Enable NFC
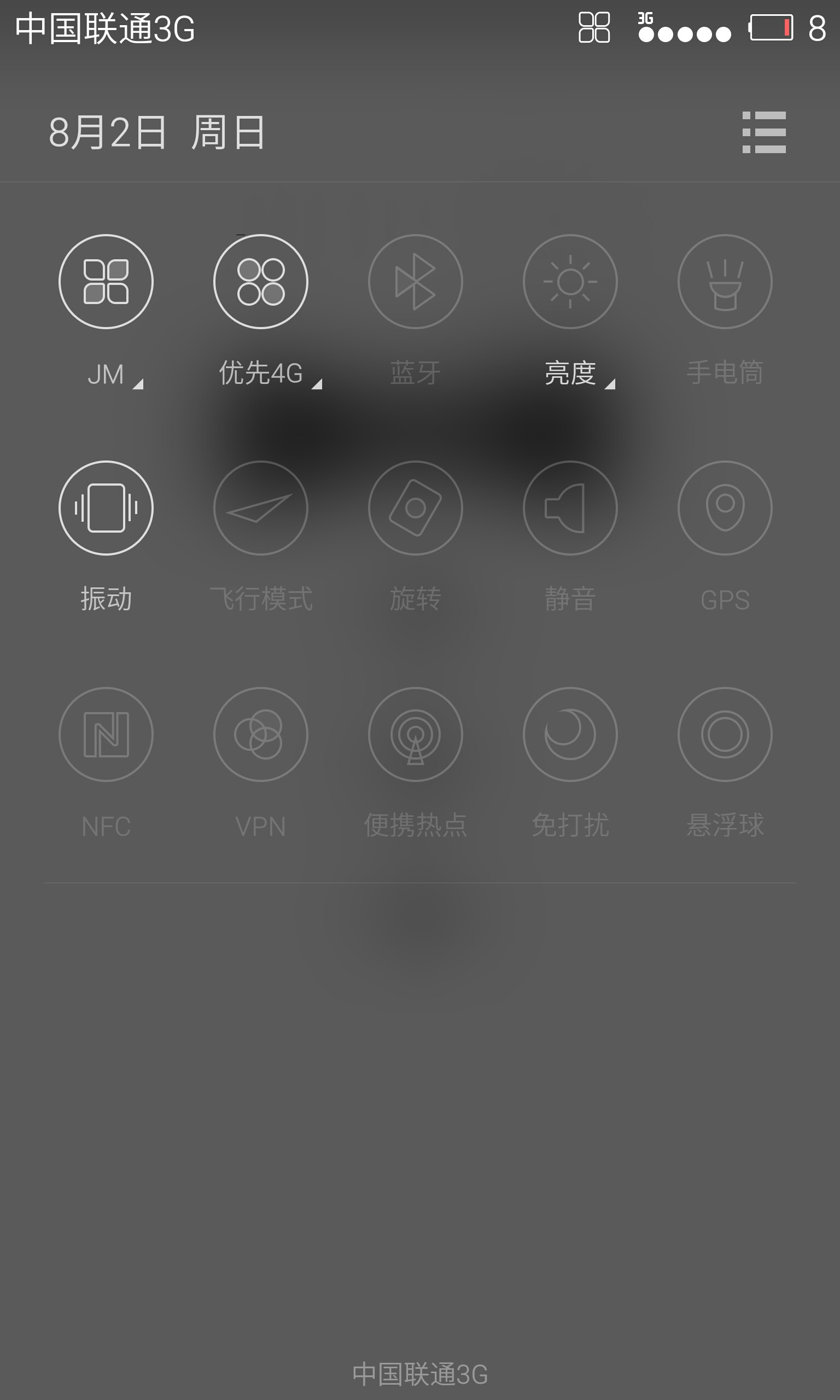The image size is (840, 1400). tap(106, 734)
